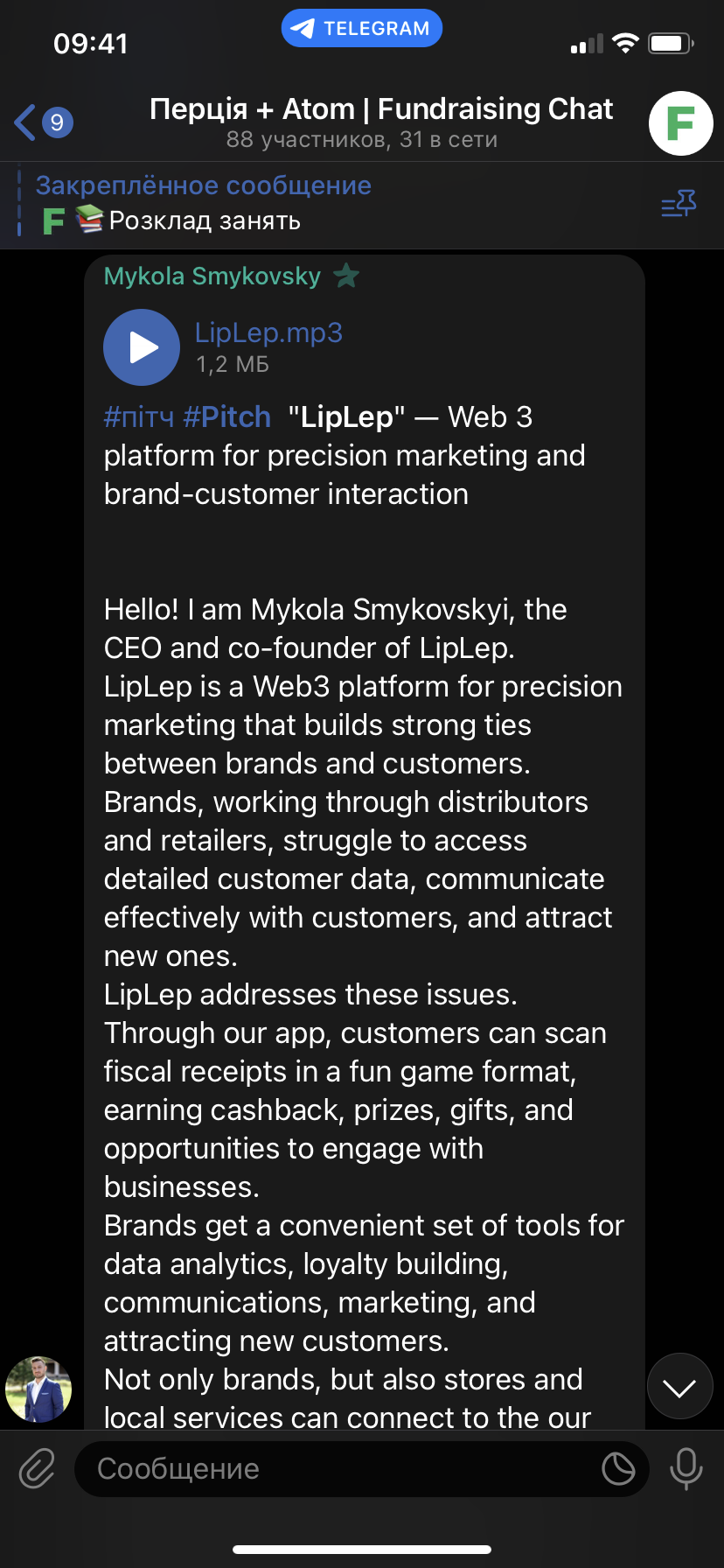Tap the #пітч hashtag
Viewport: 724px width, 1568px height.
point(138,417)
